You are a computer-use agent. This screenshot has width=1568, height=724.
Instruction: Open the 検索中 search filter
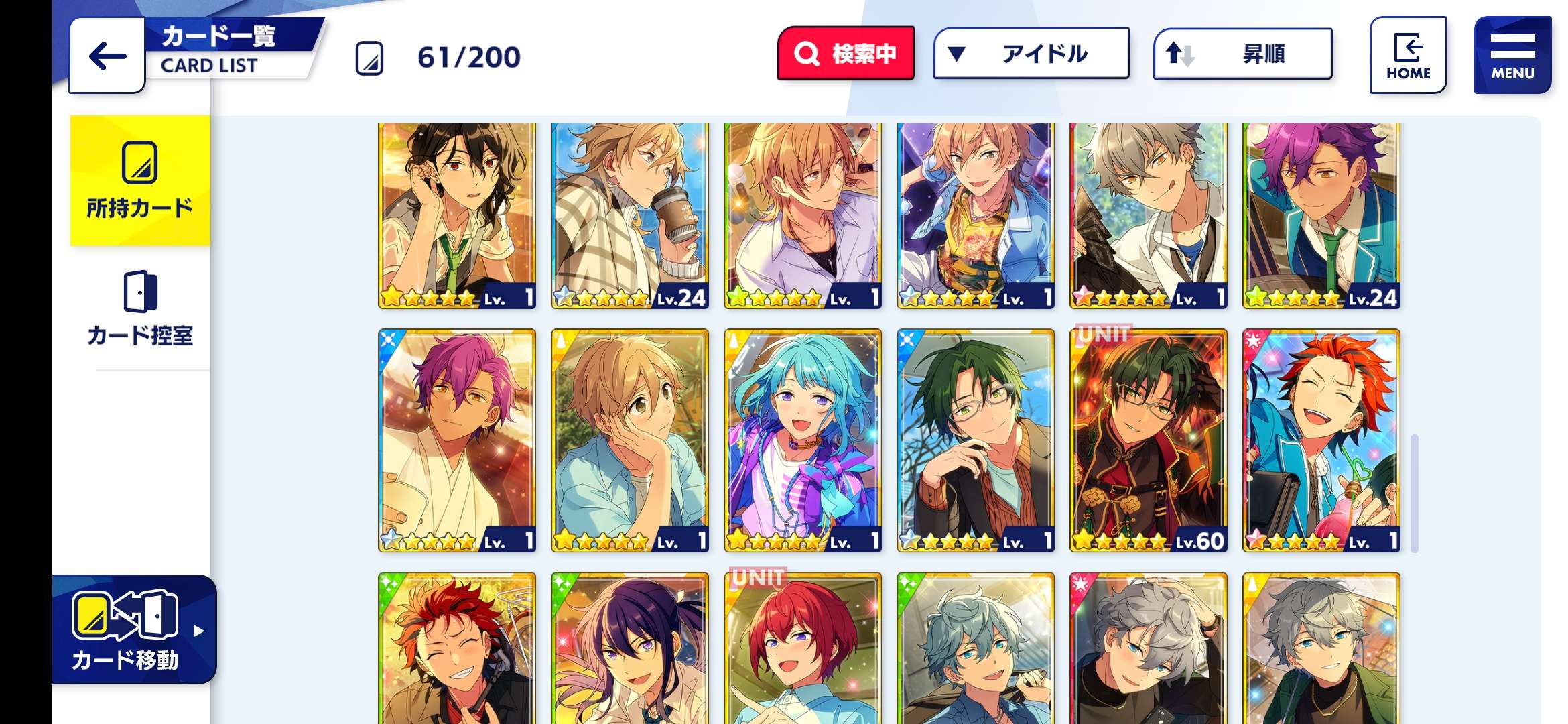(x=846, y=54)
